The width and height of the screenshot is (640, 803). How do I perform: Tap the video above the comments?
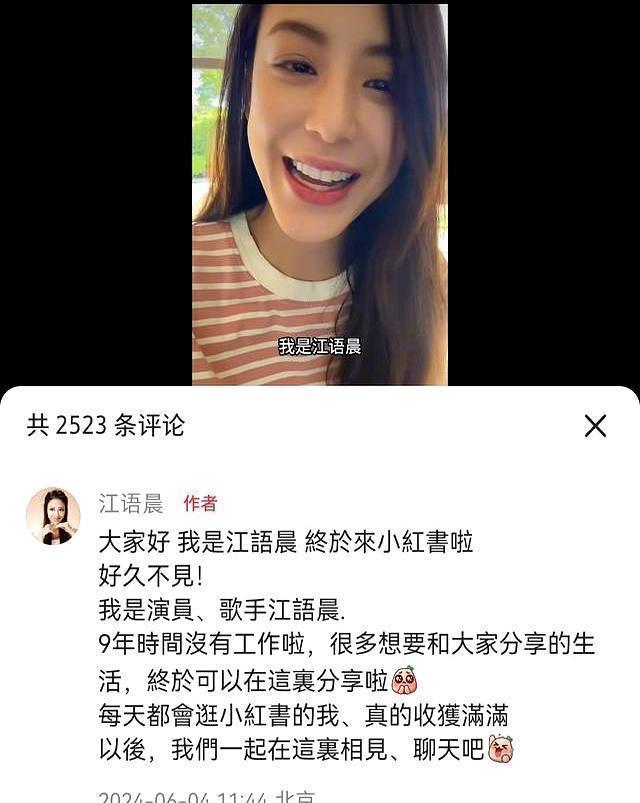320,195
